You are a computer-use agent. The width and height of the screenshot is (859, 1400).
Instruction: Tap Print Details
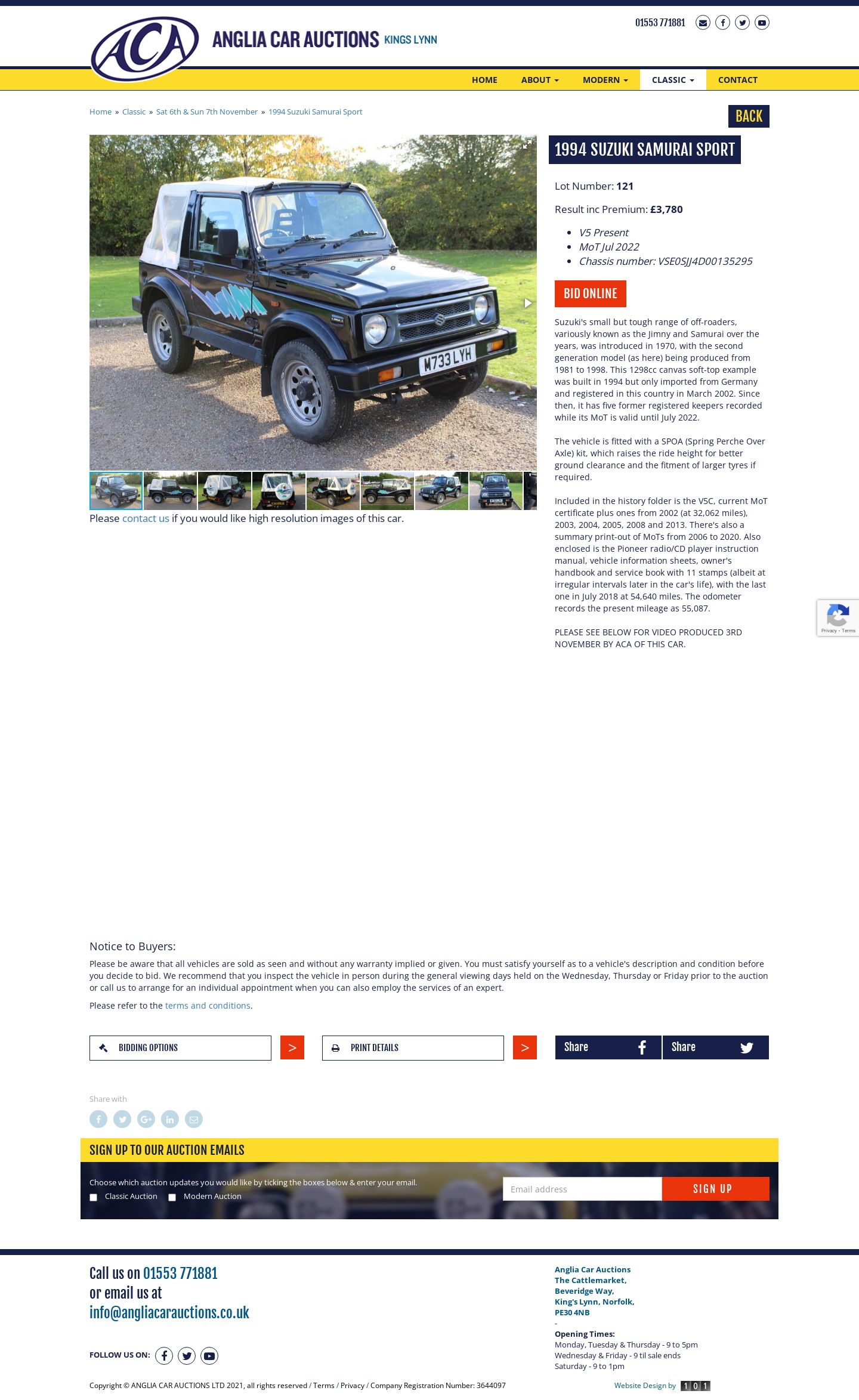click(x=413, y=1048)
